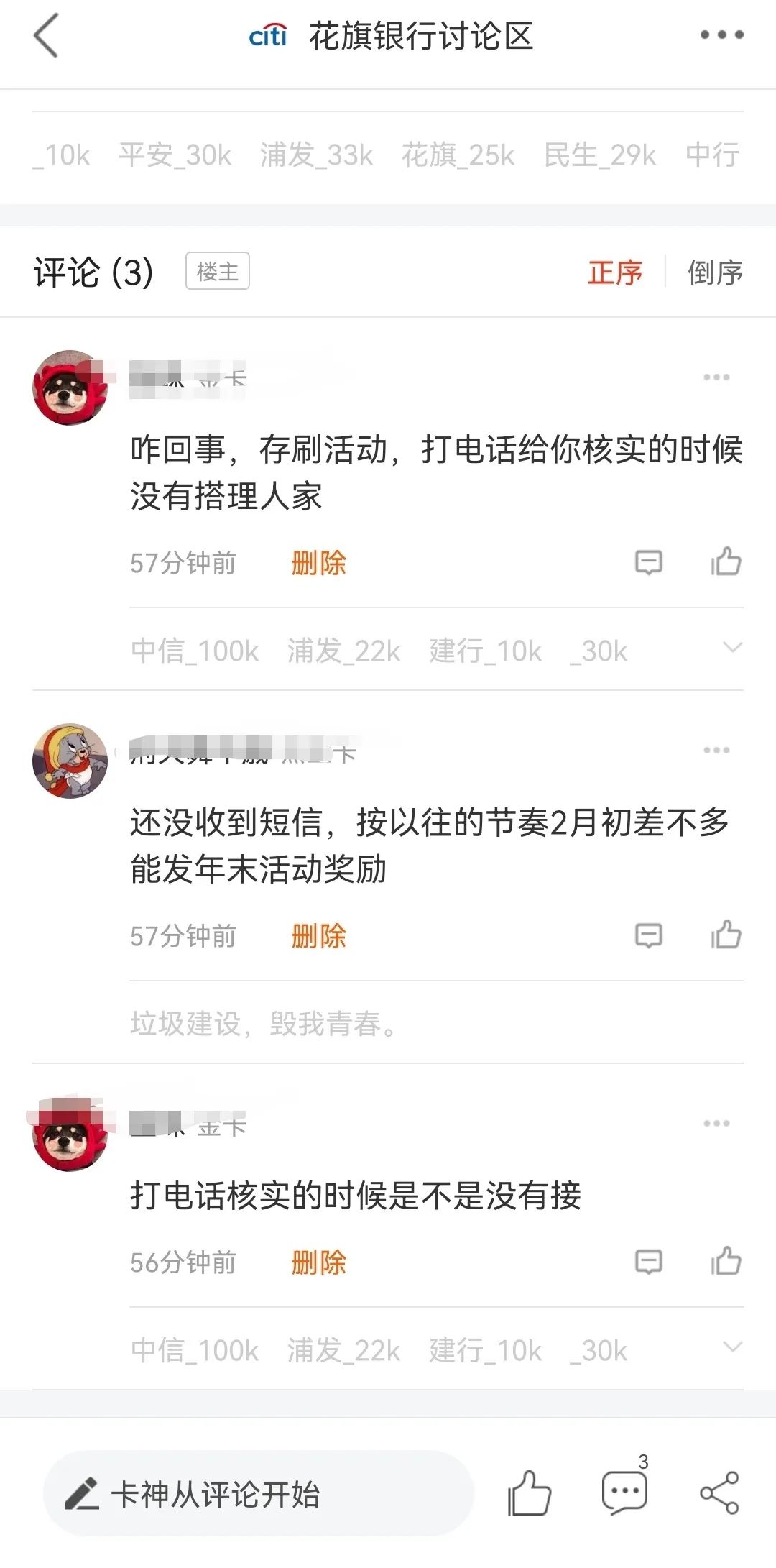The image size is (776, 1568).
Task: Reply to the 咋回事 存刷活动 comment
Action: [648, 562]
